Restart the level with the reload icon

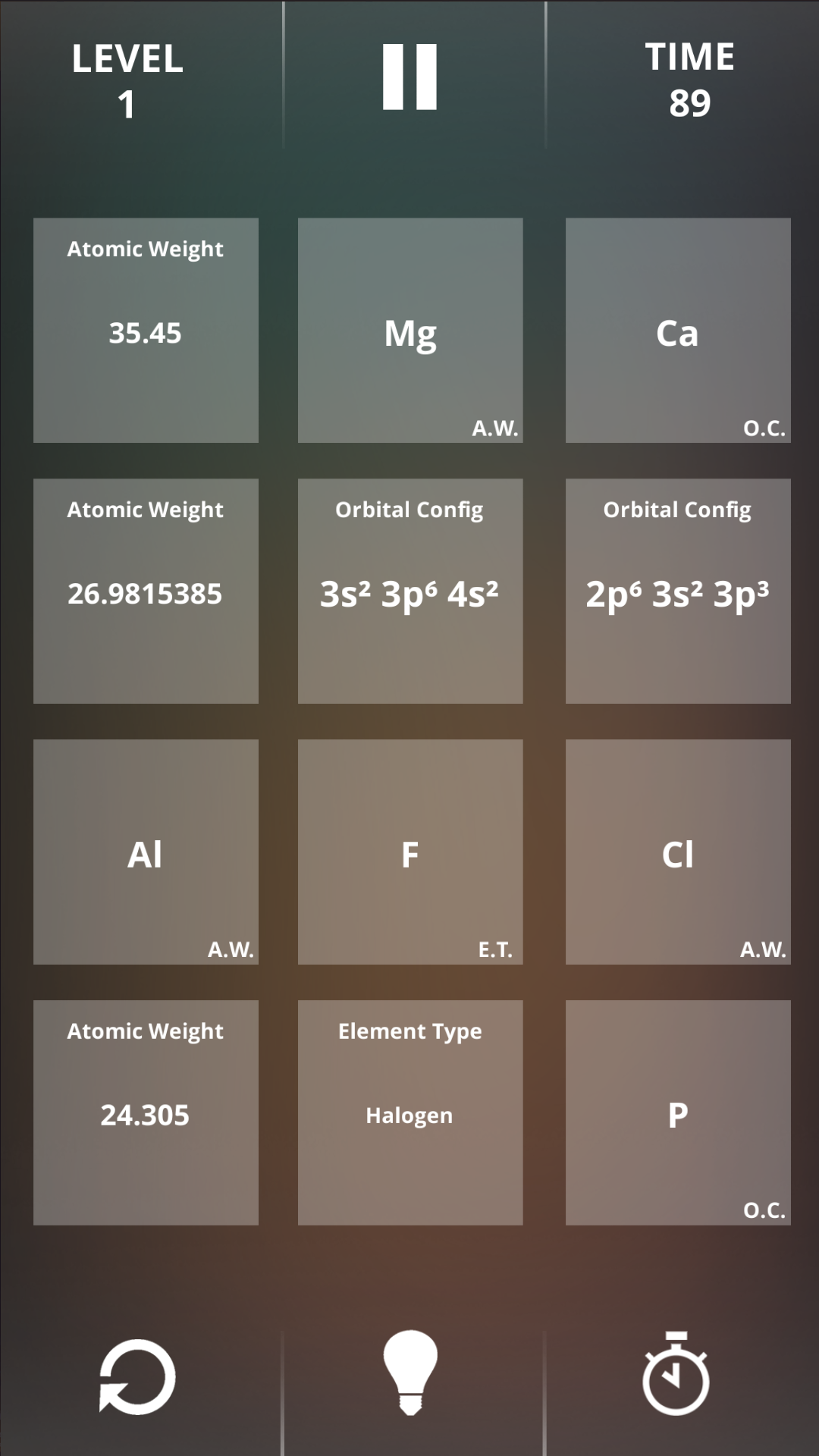137,1376
